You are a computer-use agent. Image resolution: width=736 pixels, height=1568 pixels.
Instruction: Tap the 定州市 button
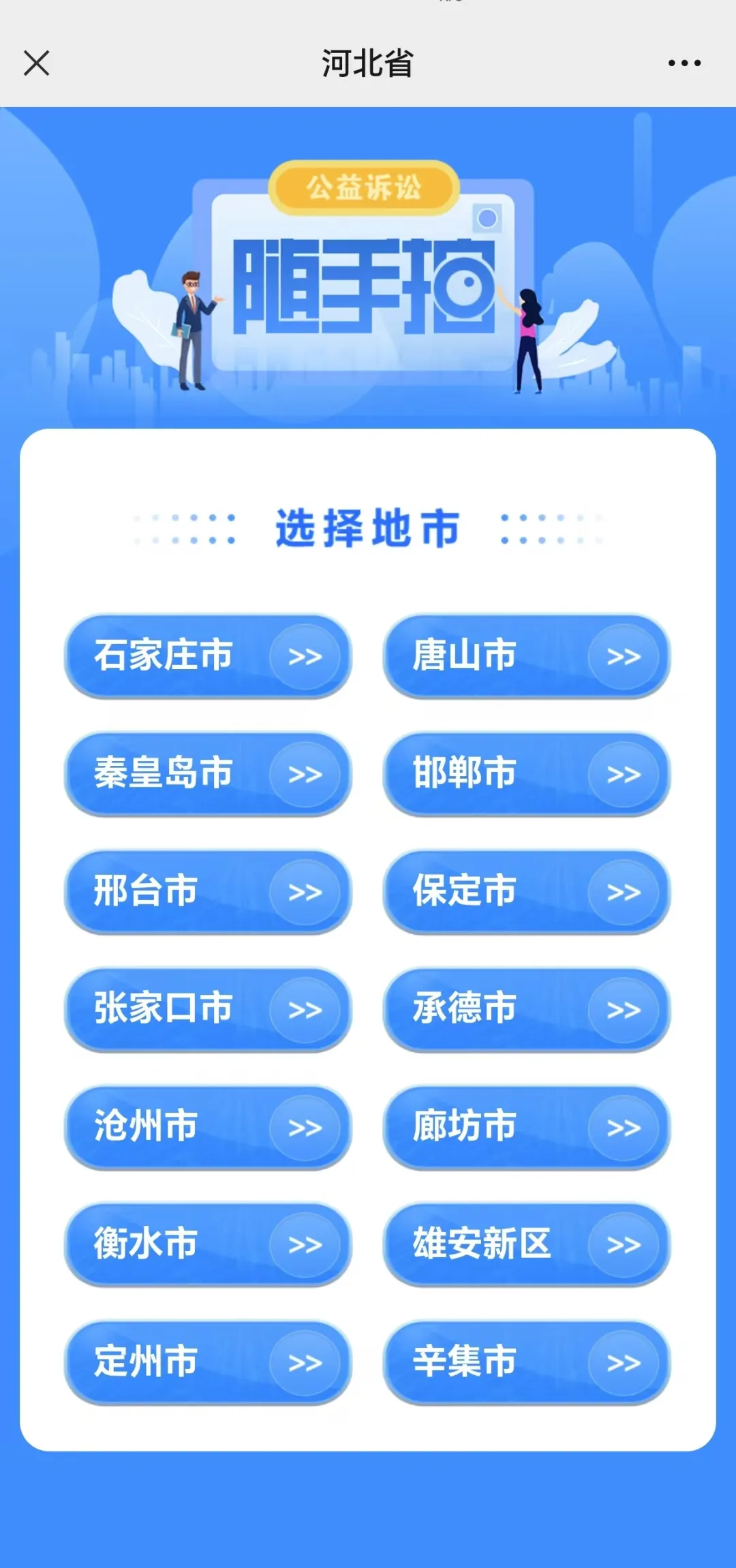point(208,1362)
